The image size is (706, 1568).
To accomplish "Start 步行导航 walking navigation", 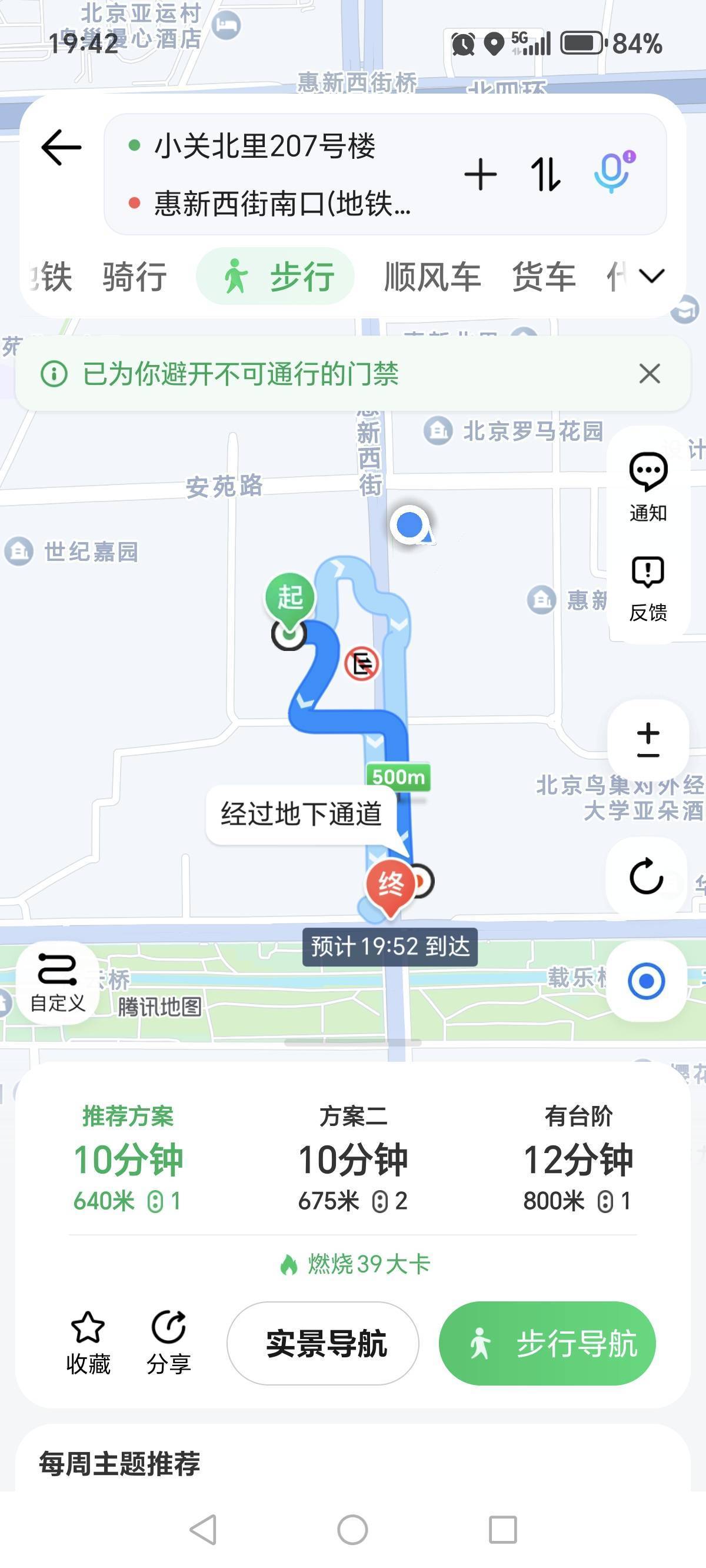I will [x=547, y=1343].
